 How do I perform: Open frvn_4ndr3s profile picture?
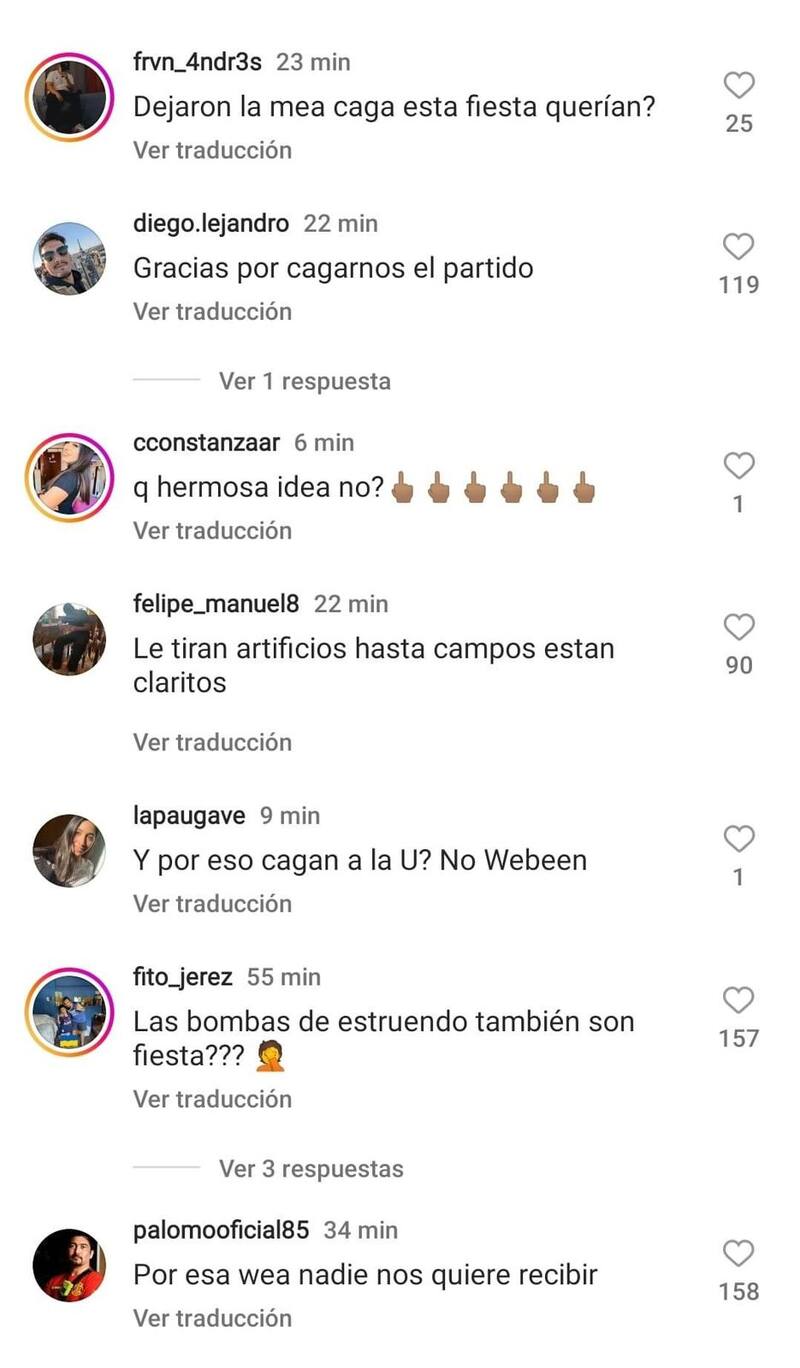[x=69, y=97]
